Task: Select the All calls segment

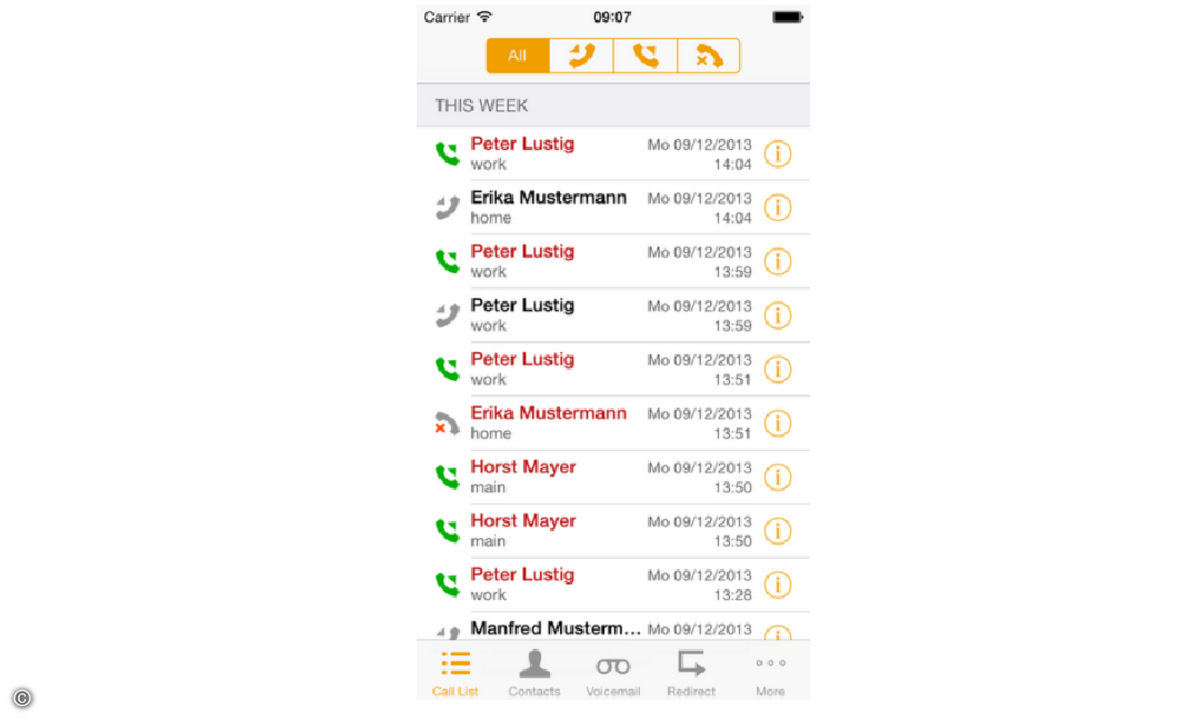Action: (518, 56)
